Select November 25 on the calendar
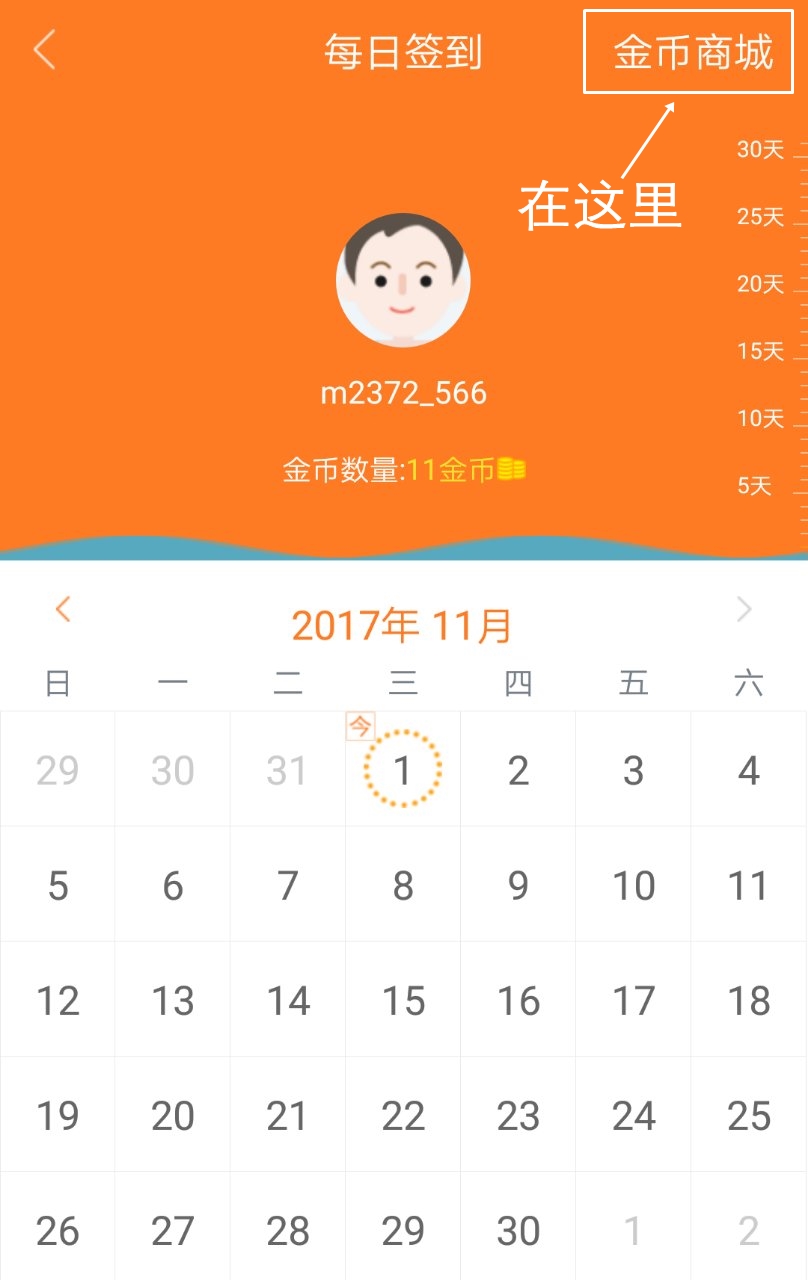This screenshot has width=808, height=1280. 748,1116
